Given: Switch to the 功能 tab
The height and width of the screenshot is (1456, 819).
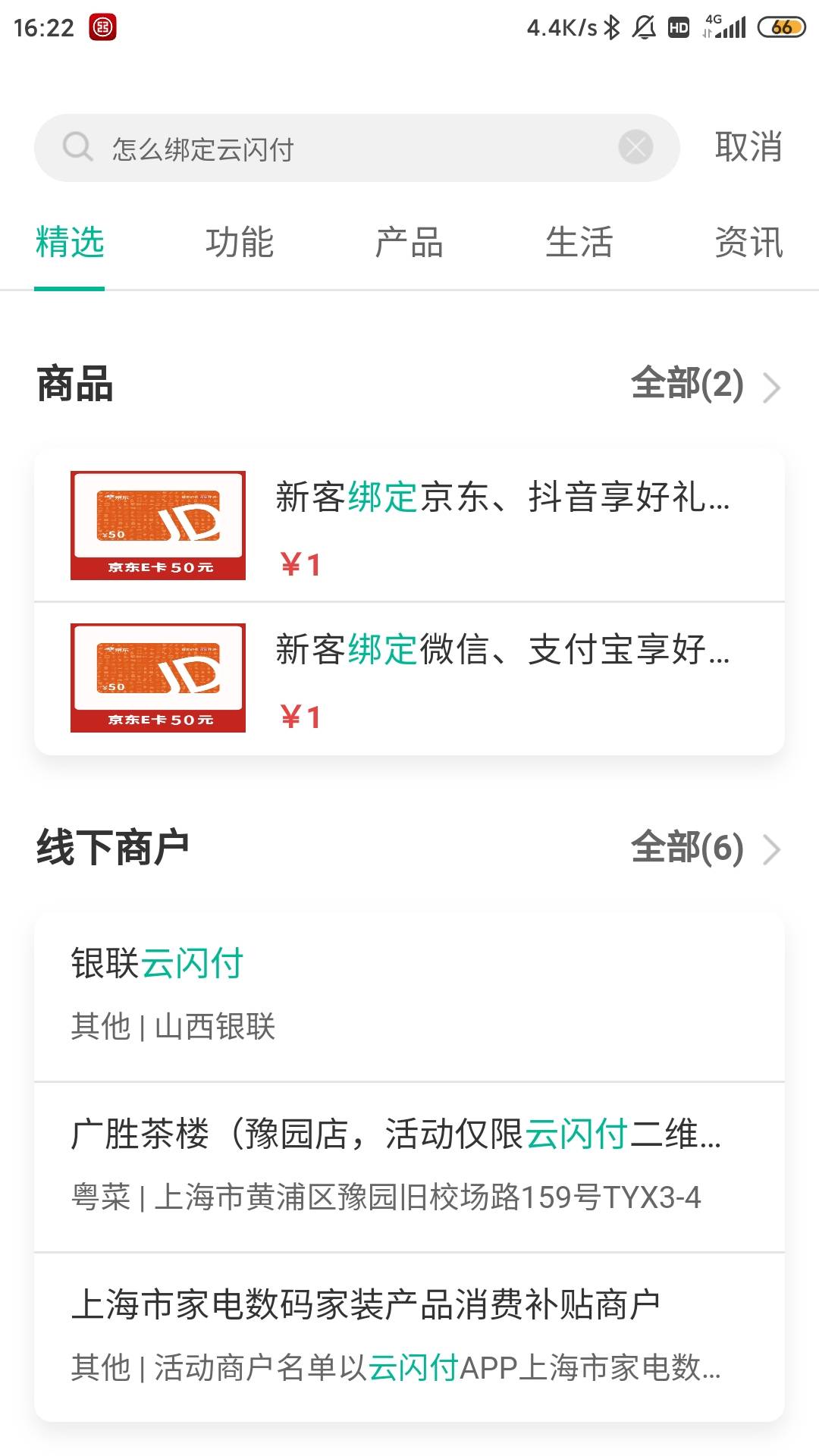Looking at the screenshot, I should point(240,243).
